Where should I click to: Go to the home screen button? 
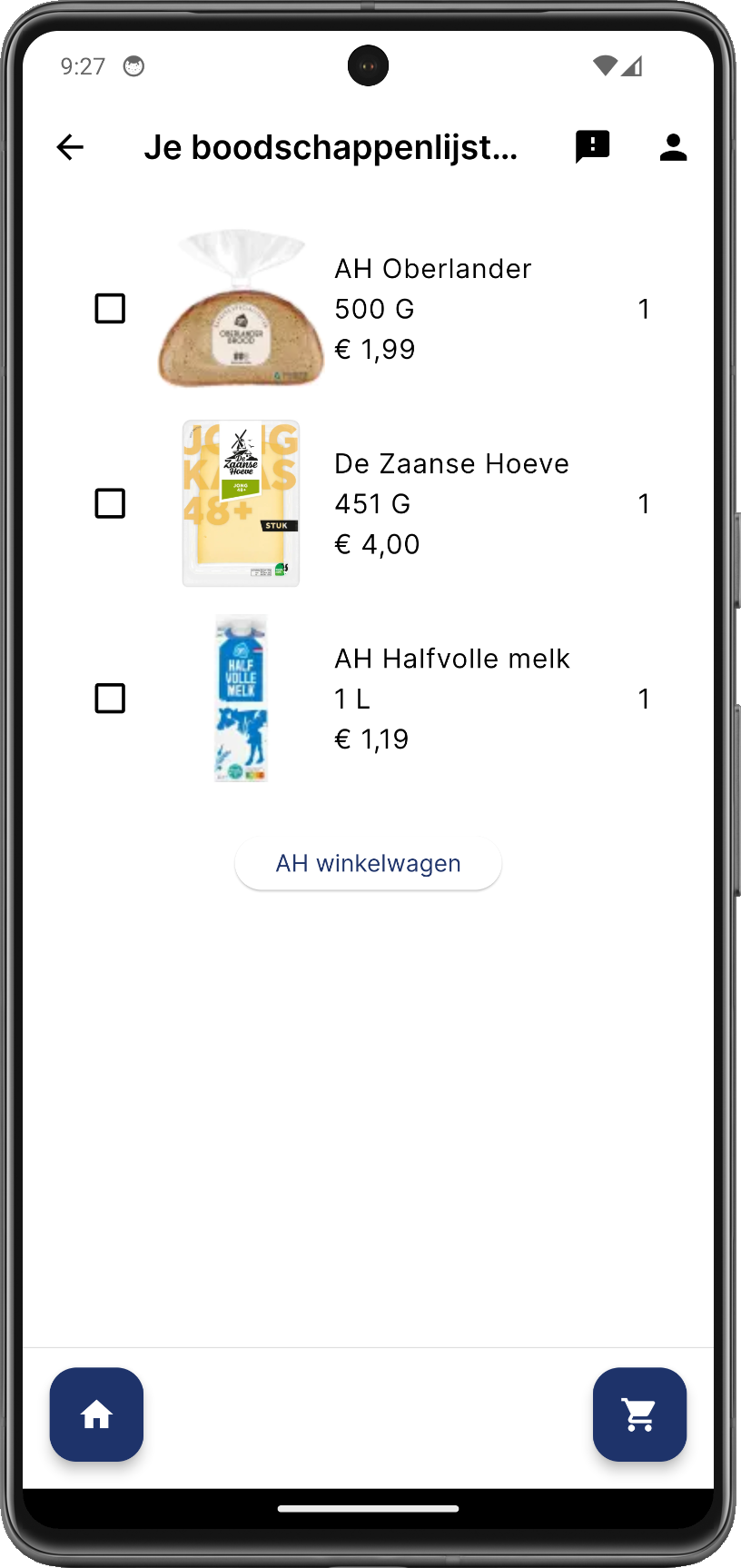click(x=96, y=1414)
